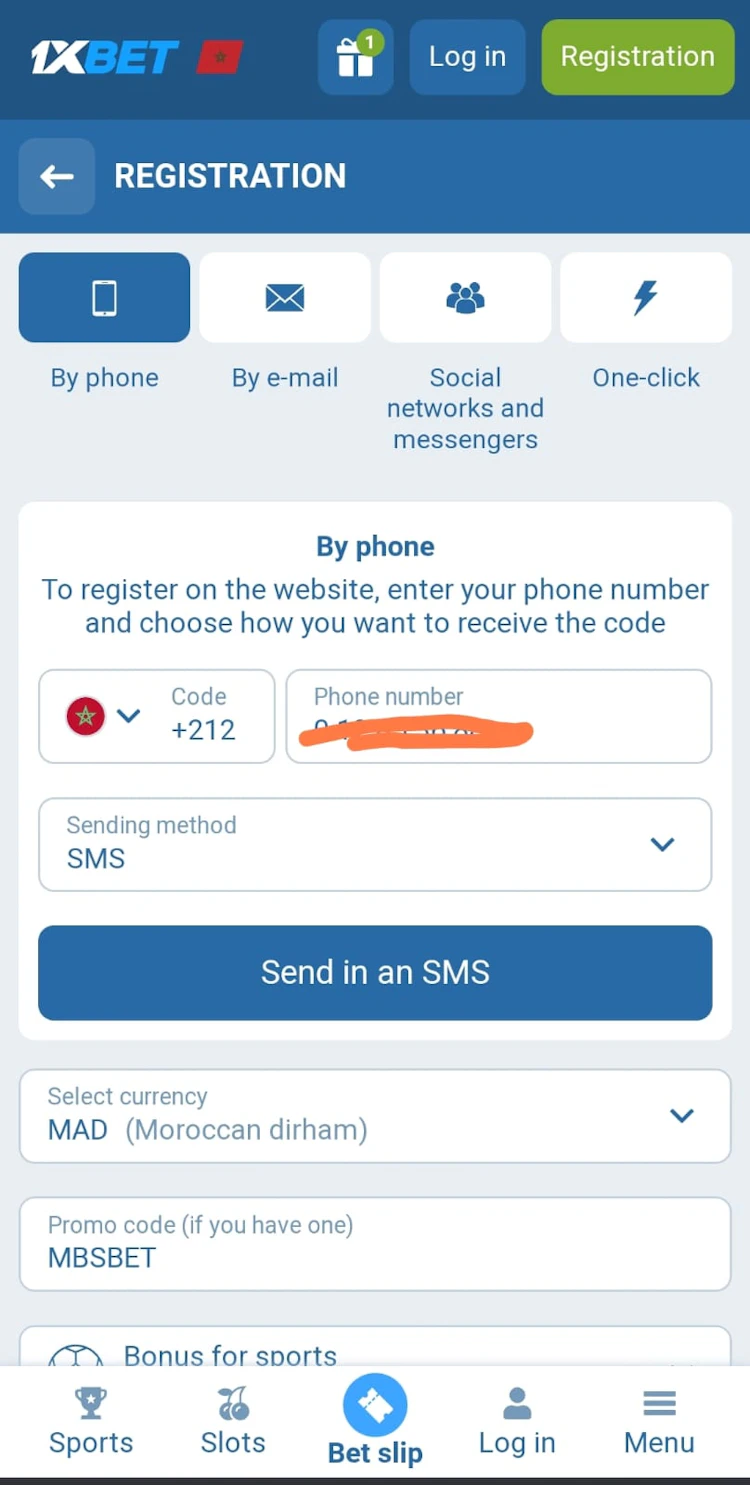This screenshot has width=750, height=1485.
Task: Open Sports in the bottom bar
Action: pos(91,1422)
